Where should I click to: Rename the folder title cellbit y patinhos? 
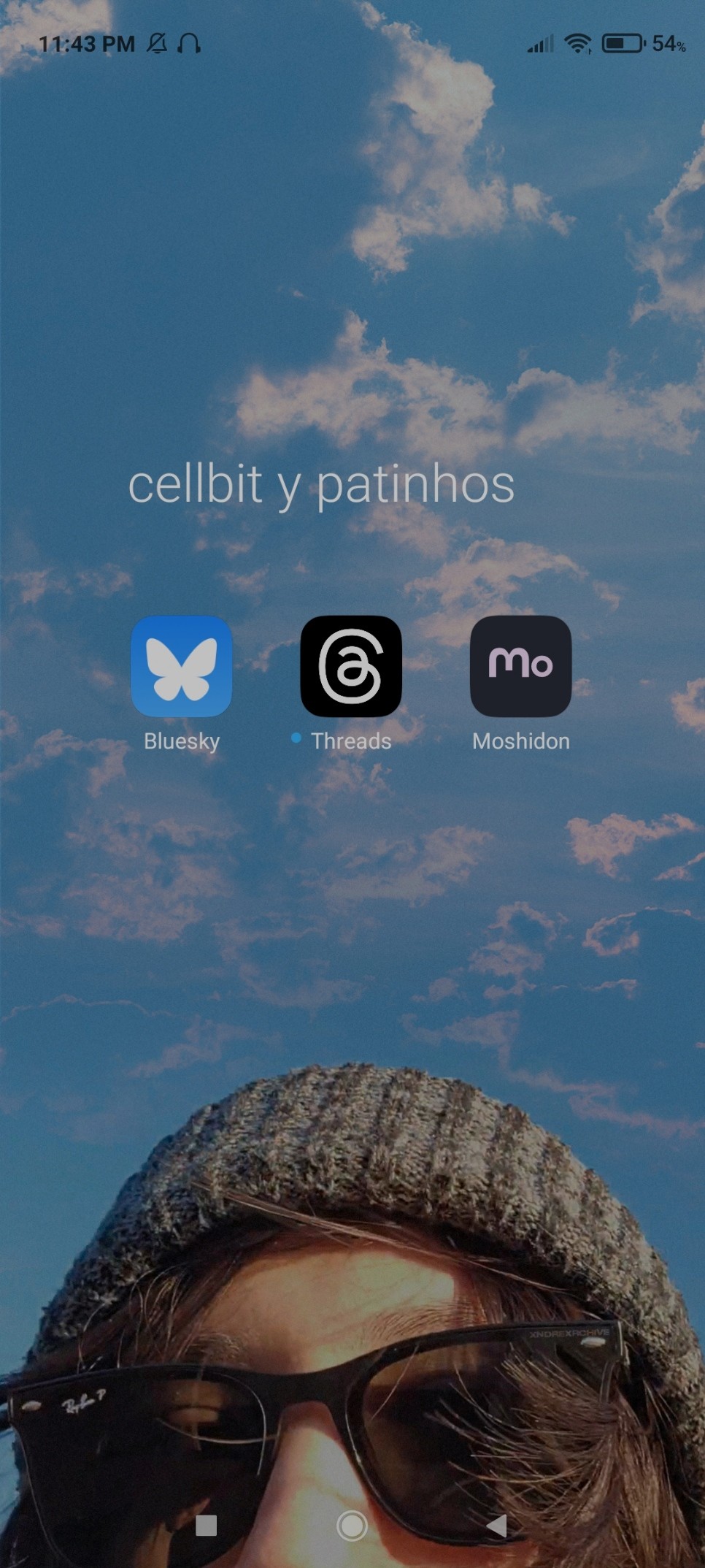click(321, 485)
